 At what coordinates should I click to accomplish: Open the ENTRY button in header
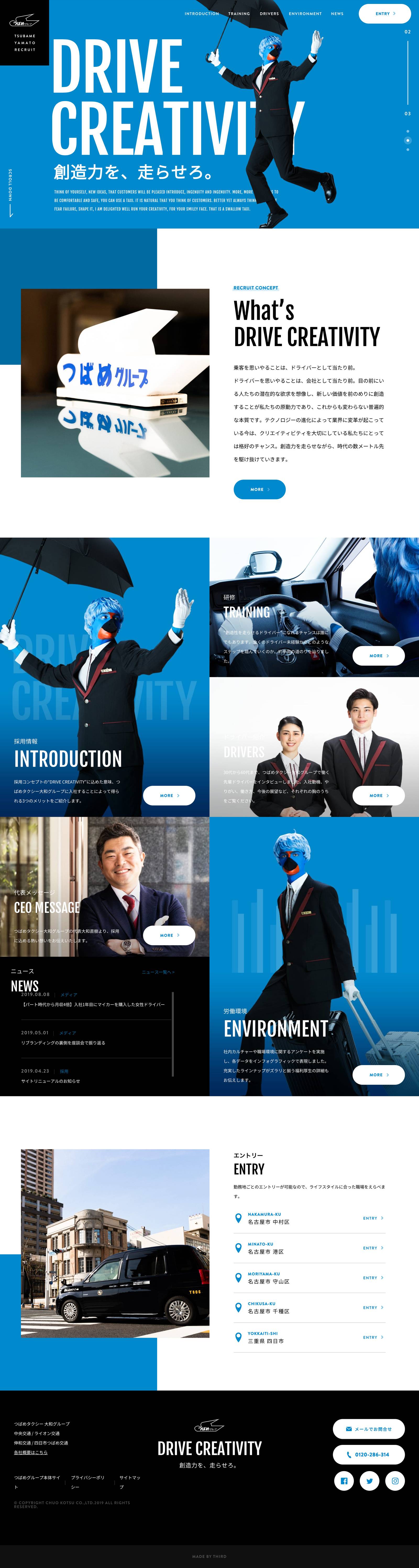pyautogui.click(x=384, y=13)
